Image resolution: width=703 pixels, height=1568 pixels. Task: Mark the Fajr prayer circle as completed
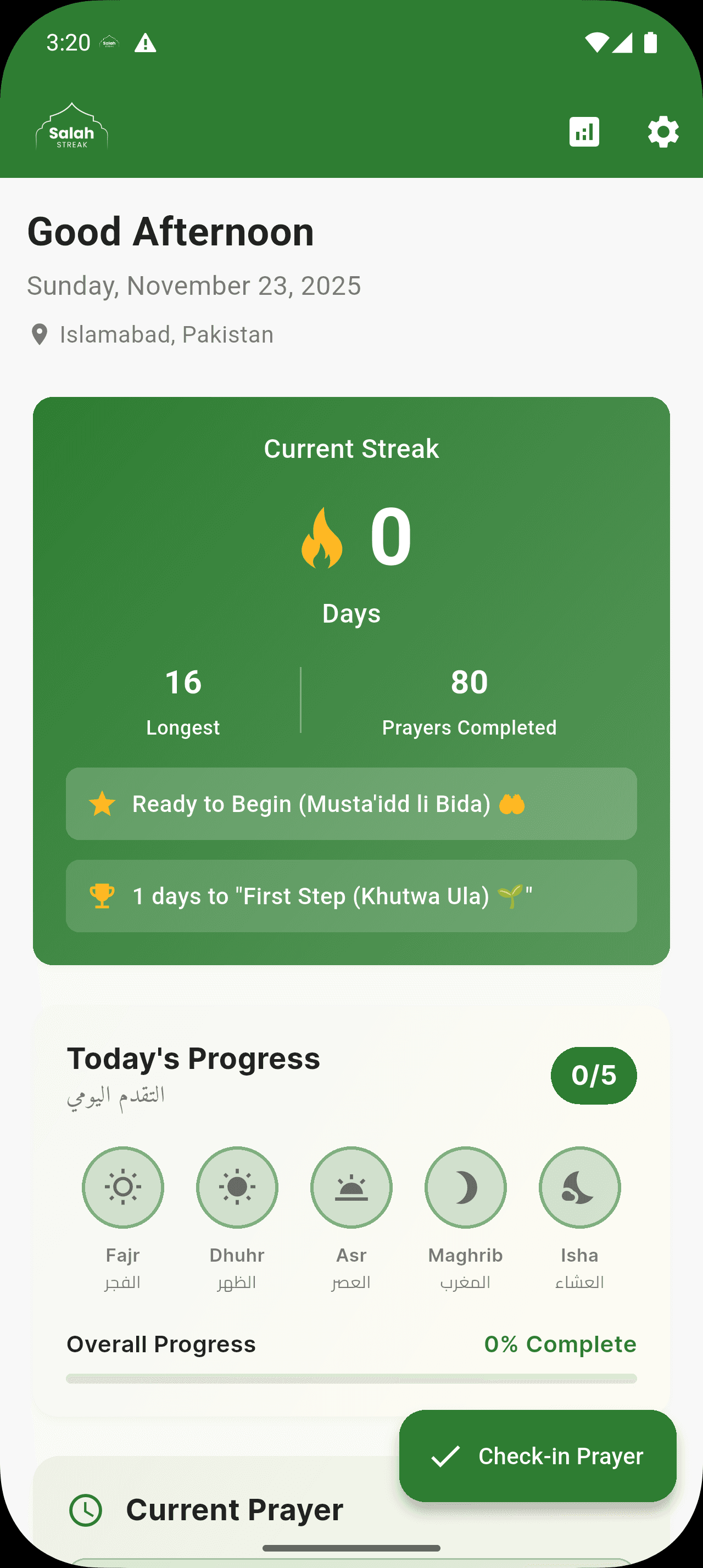tap(122, 1188)
